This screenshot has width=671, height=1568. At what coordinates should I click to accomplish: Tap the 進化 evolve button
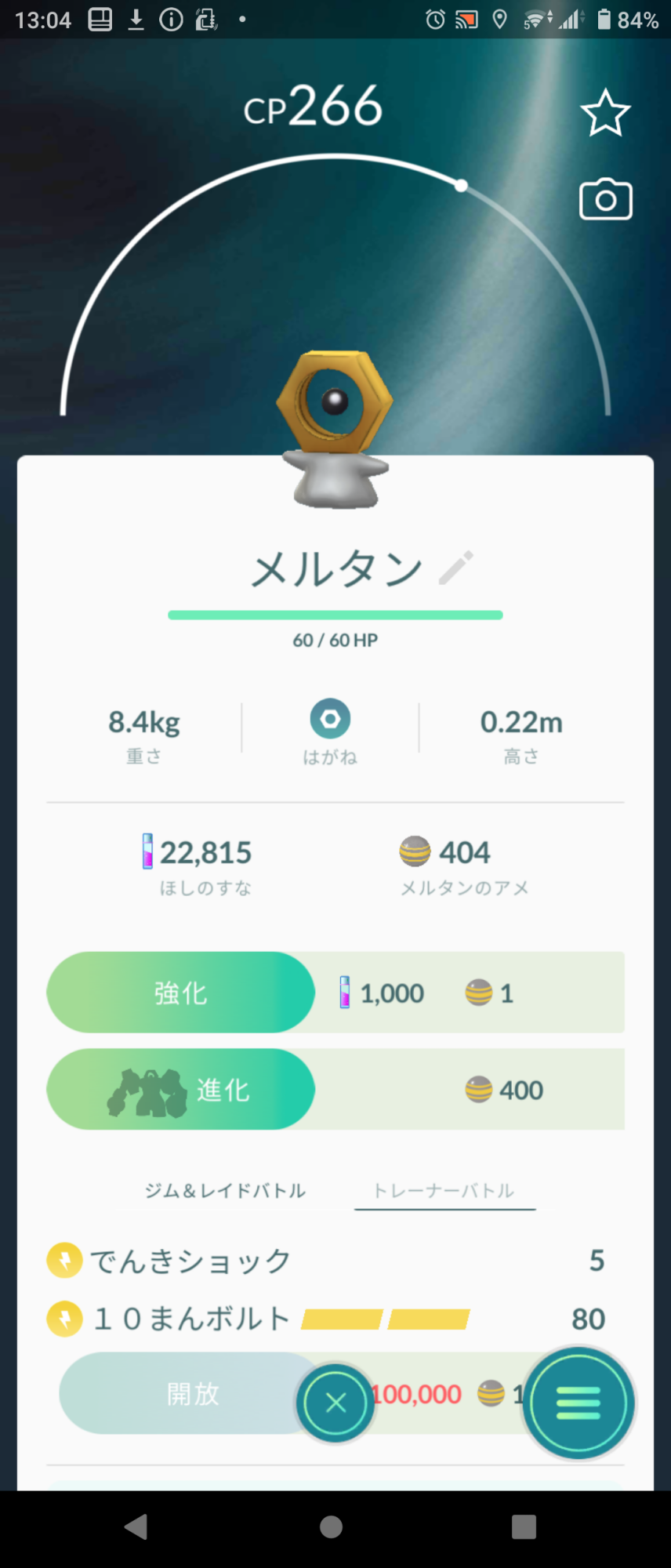pyautogui.click(x=181, y=1089)
